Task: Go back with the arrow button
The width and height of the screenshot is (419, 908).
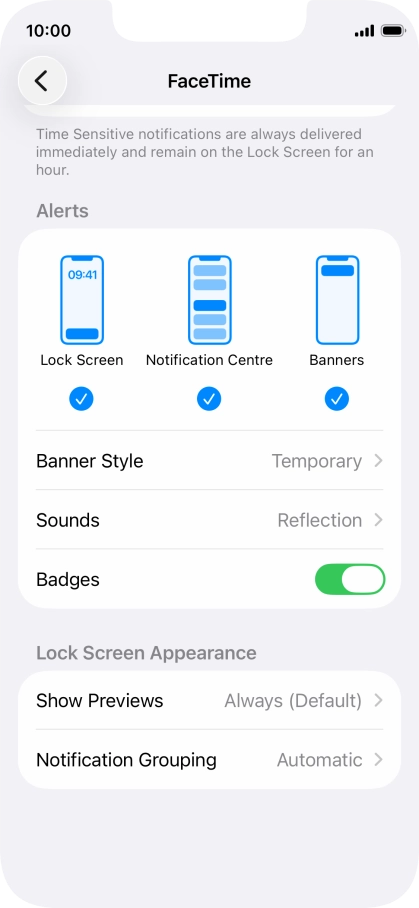Action: click(x=42, y=80)
